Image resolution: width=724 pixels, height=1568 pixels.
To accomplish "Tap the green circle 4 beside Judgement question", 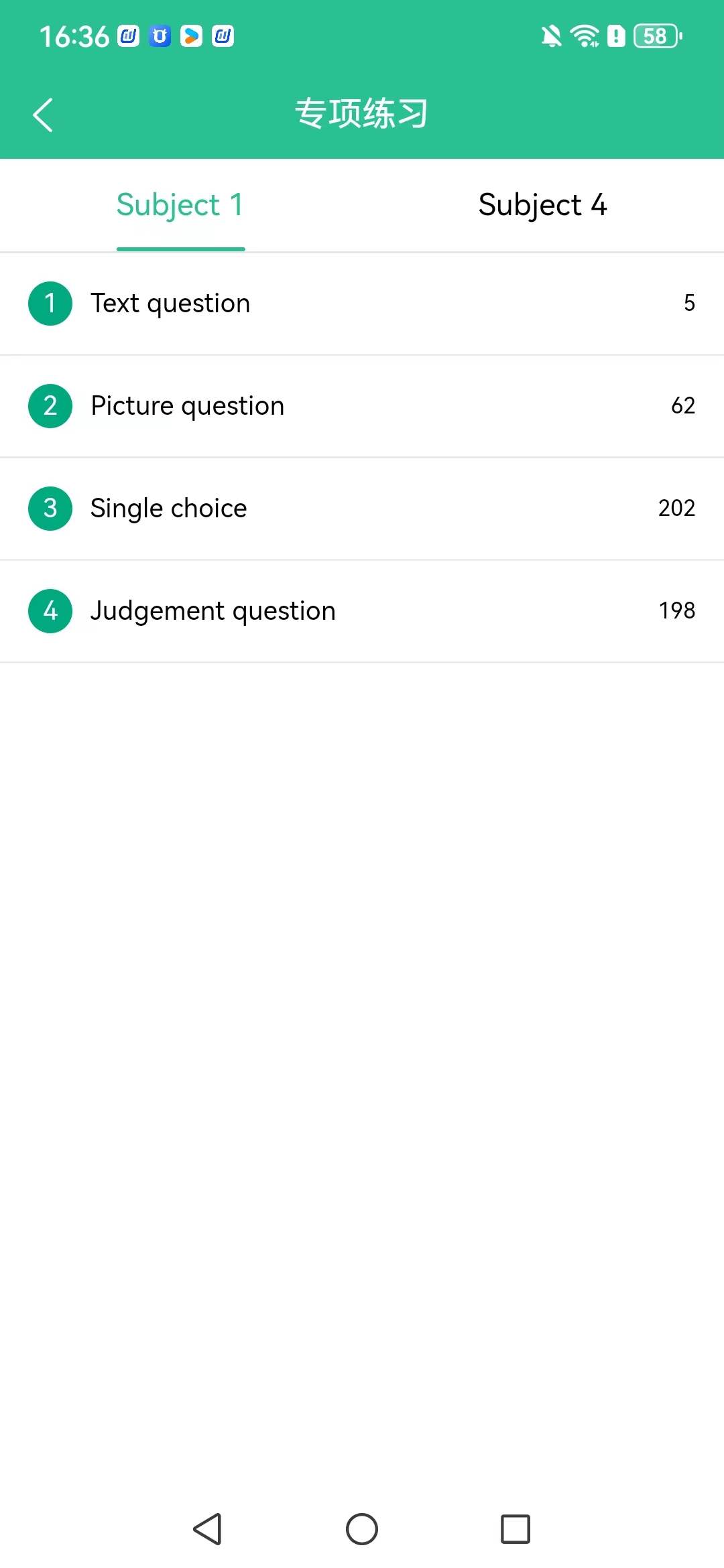I will tap(50, 610).
